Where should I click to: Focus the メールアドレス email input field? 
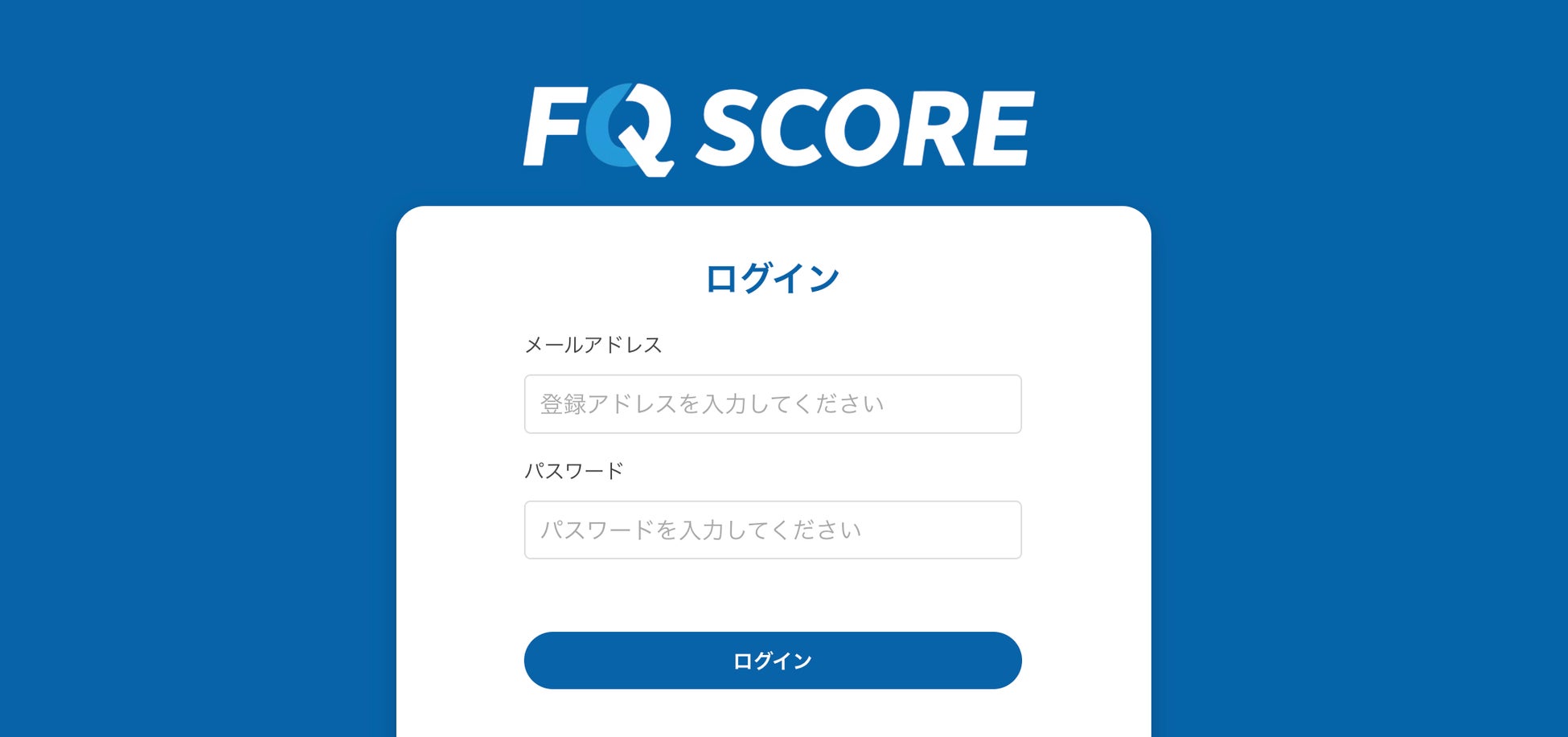coord(772,403)
